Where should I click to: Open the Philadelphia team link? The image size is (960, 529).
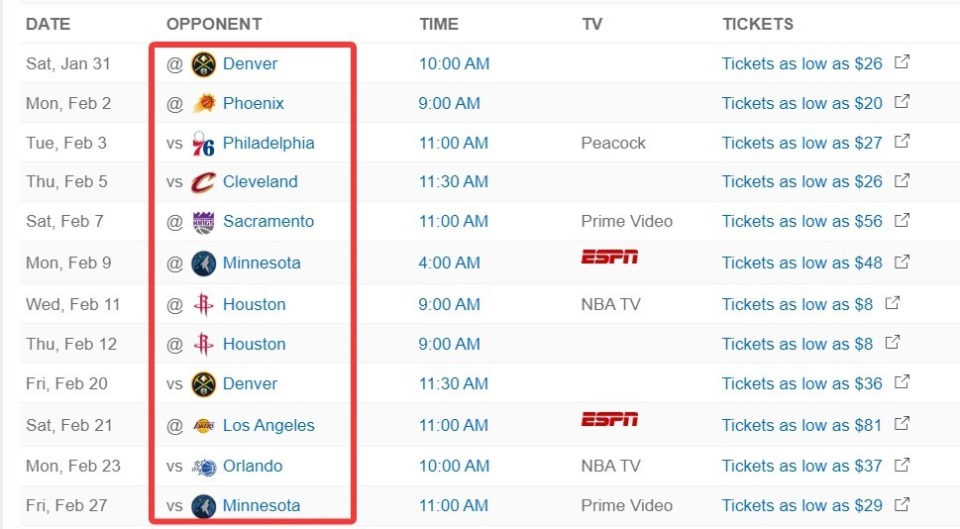point(268,143)
